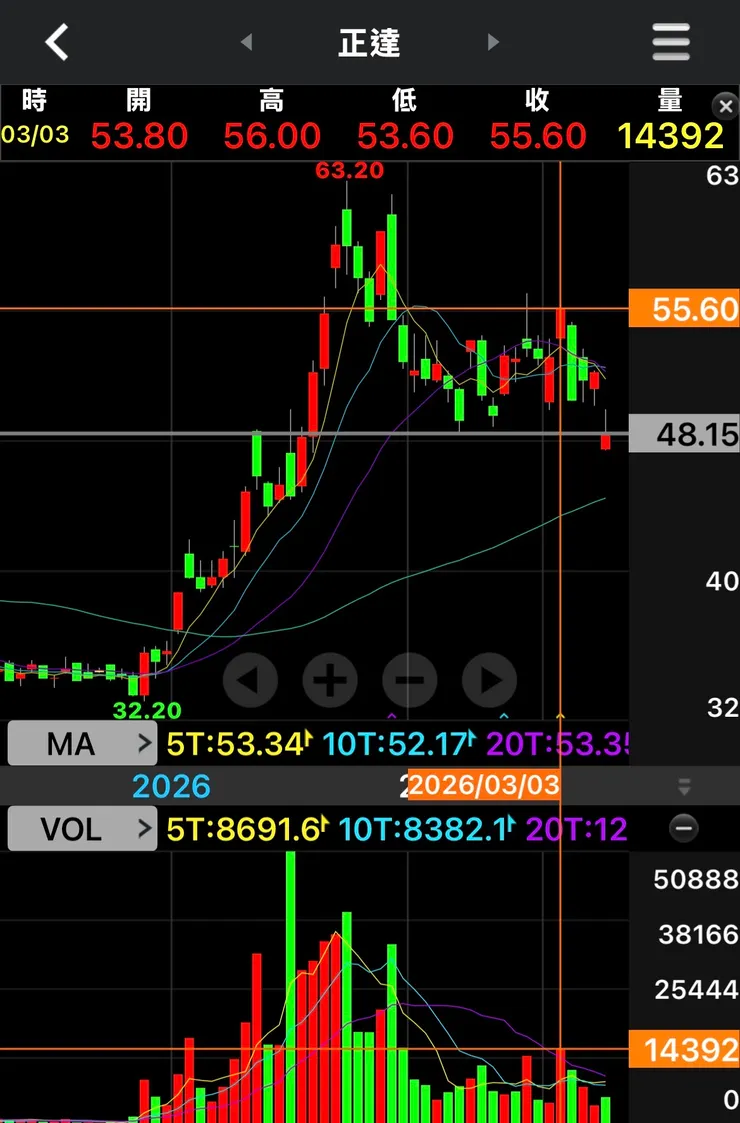This screenshot has width=740, height=1123.
Task: Close the price info bar
Action: coord(724,106)
